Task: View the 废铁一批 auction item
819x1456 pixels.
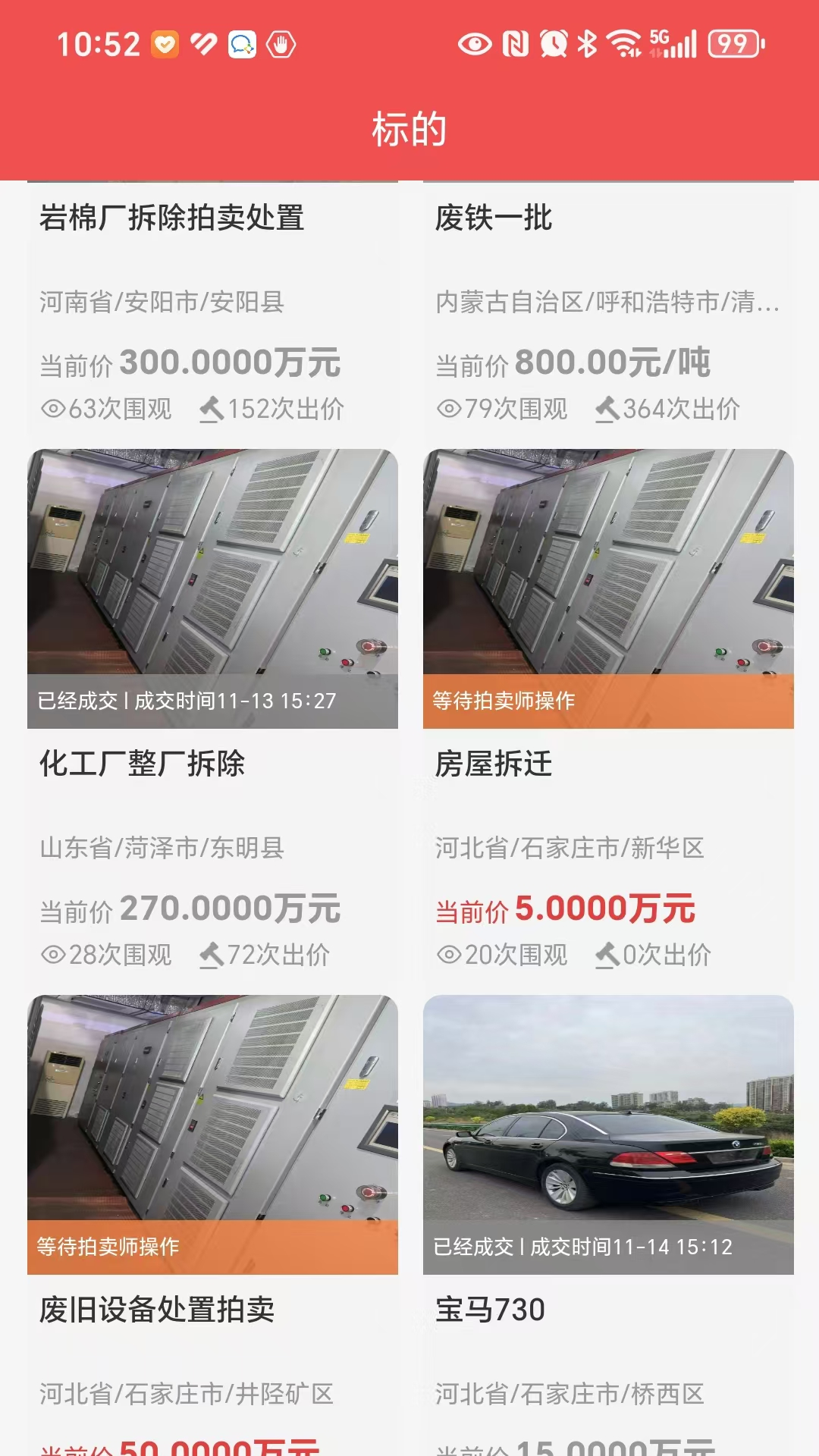Action: point(494,218)
